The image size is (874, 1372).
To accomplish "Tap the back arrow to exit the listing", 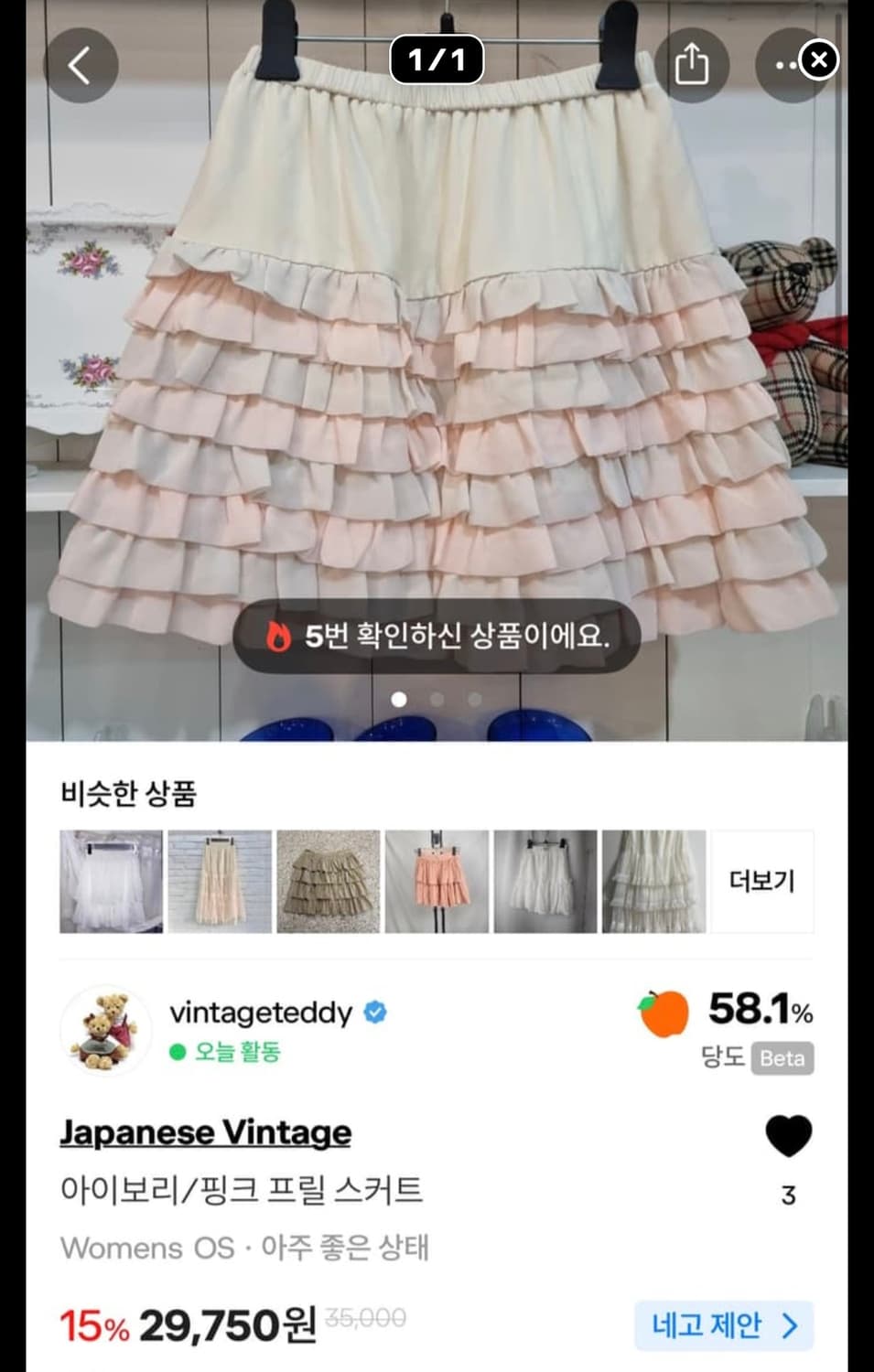I will (x=81, y=62).
